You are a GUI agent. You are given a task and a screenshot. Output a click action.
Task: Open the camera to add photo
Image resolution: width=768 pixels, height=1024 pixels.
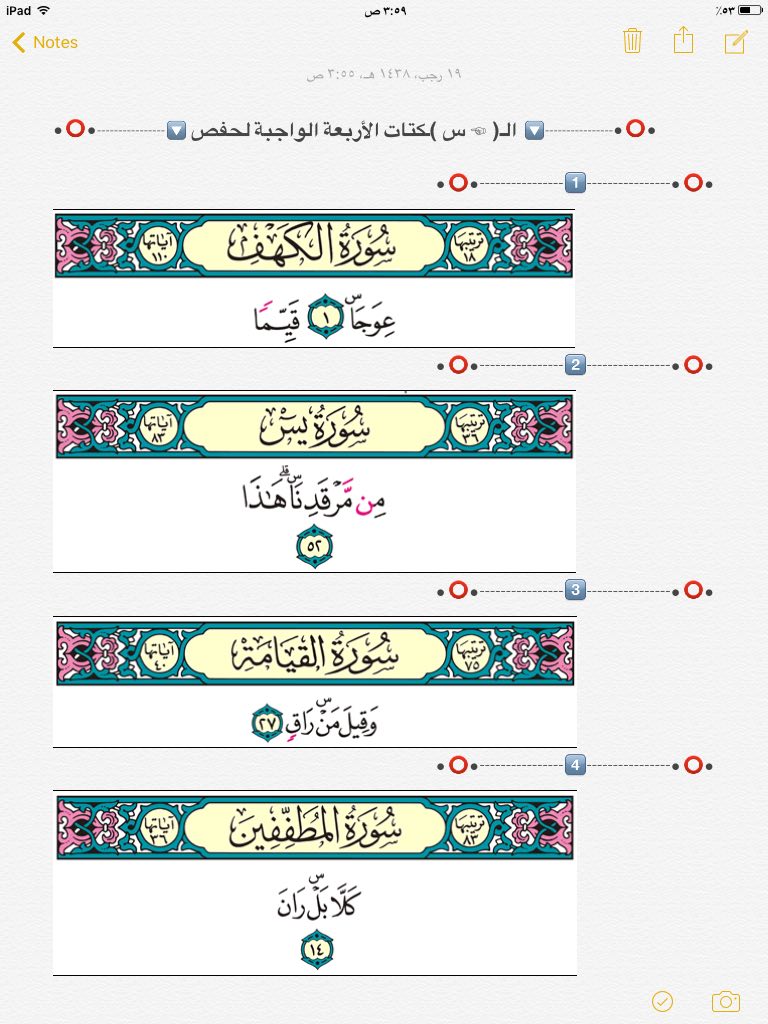click(x=726, y=1001)
